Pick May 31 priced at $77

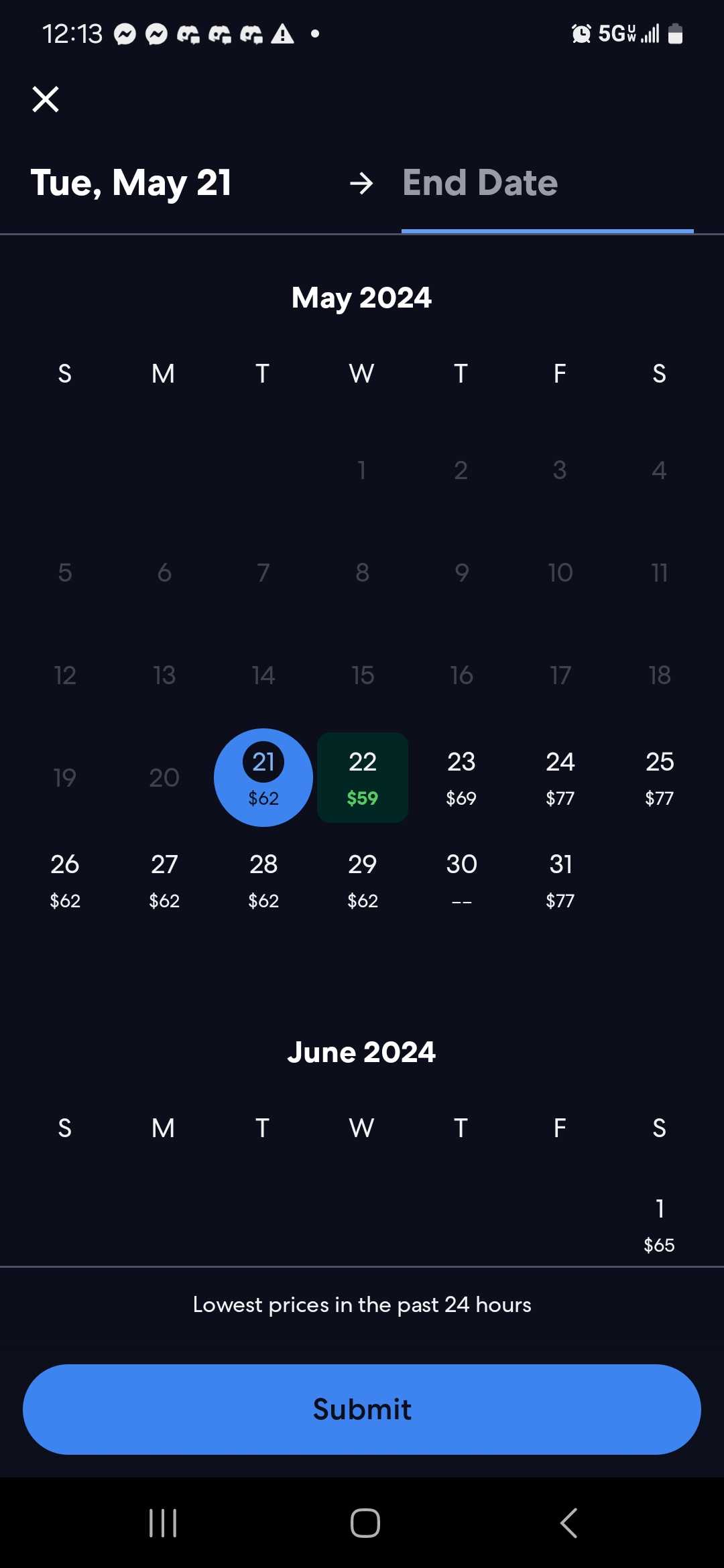click(560, 880)
